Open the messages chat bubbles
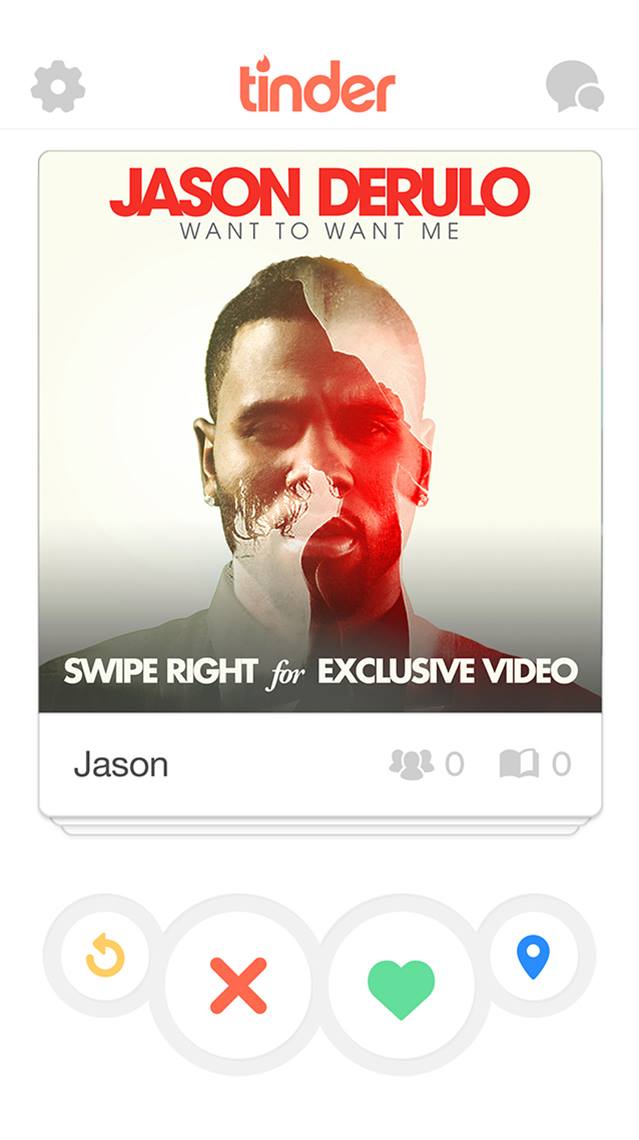639x1140 pixels. pyautogui.click(x=574, y=87)
